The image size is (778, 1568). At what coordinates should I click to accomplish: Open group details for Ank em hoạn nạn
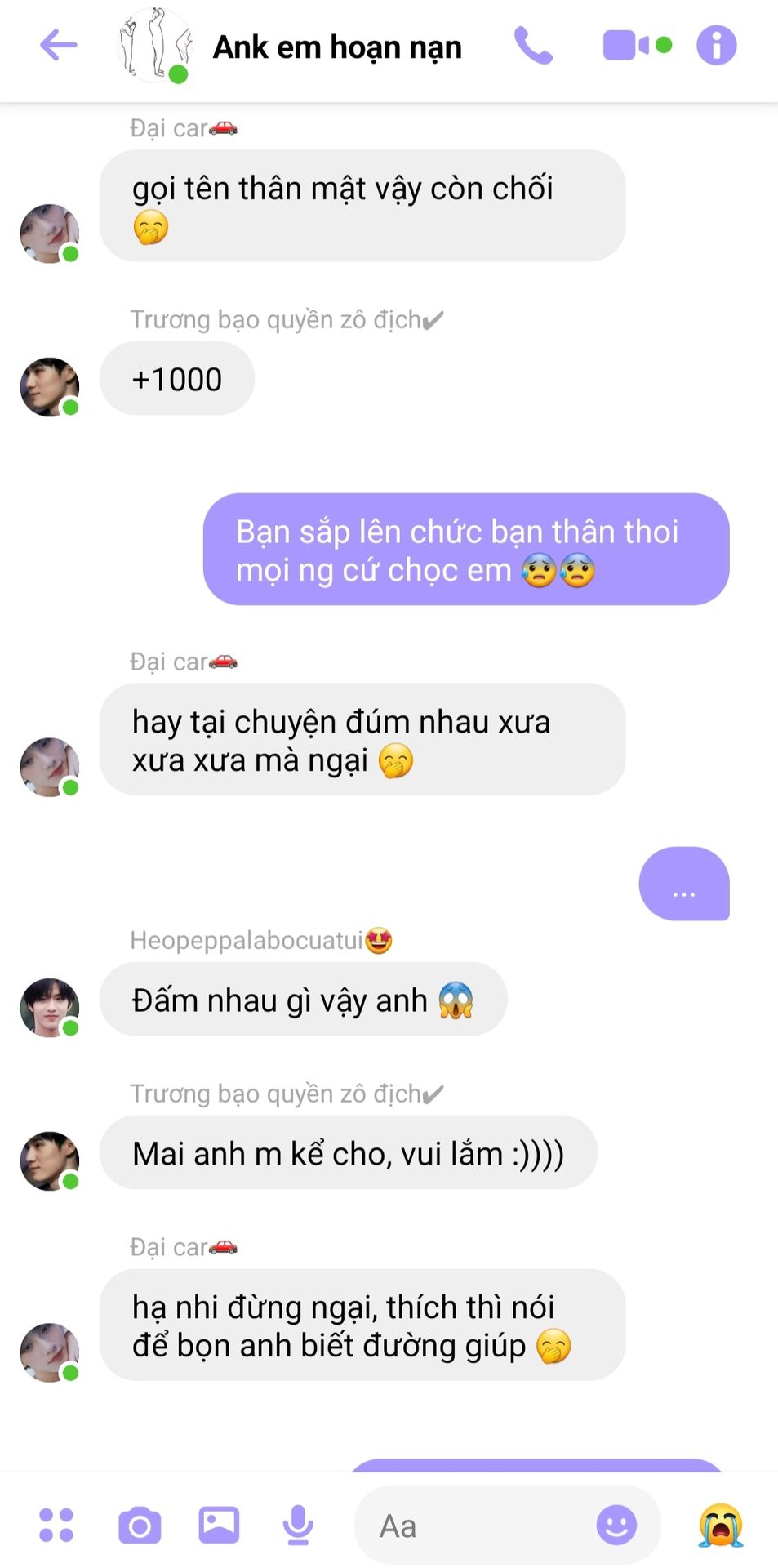(336, 47)
